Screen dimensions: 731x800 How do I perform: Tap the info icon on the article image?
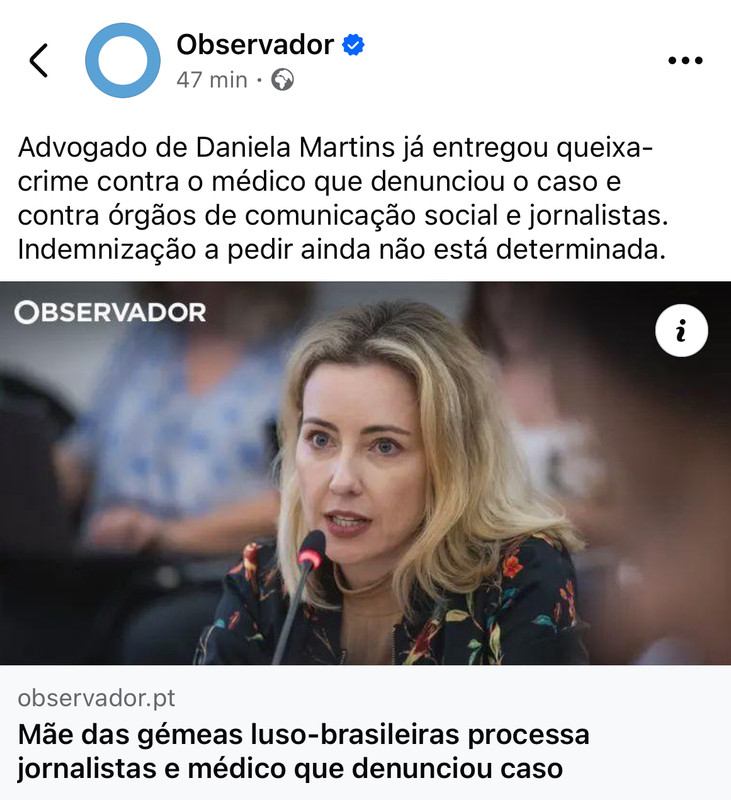coord(681,331)
